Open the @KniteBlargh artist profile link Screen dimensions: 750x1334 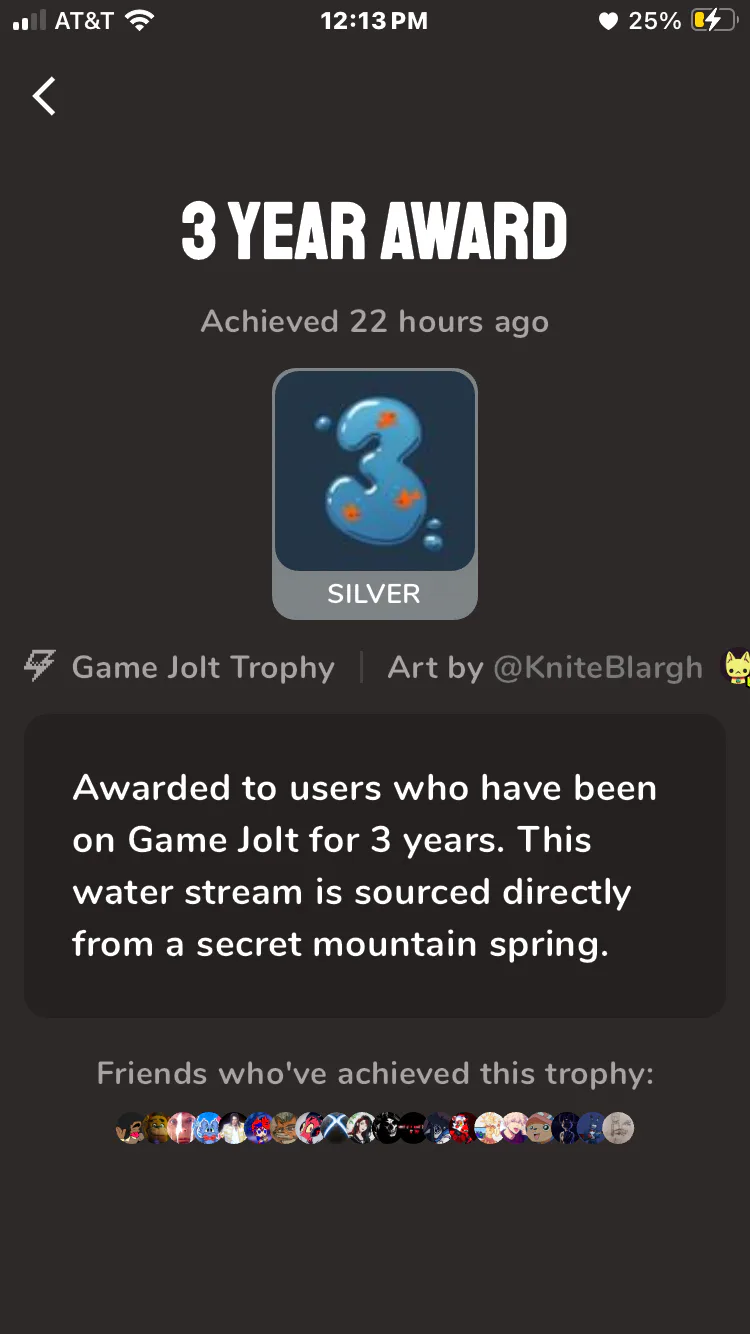[598, 668]
